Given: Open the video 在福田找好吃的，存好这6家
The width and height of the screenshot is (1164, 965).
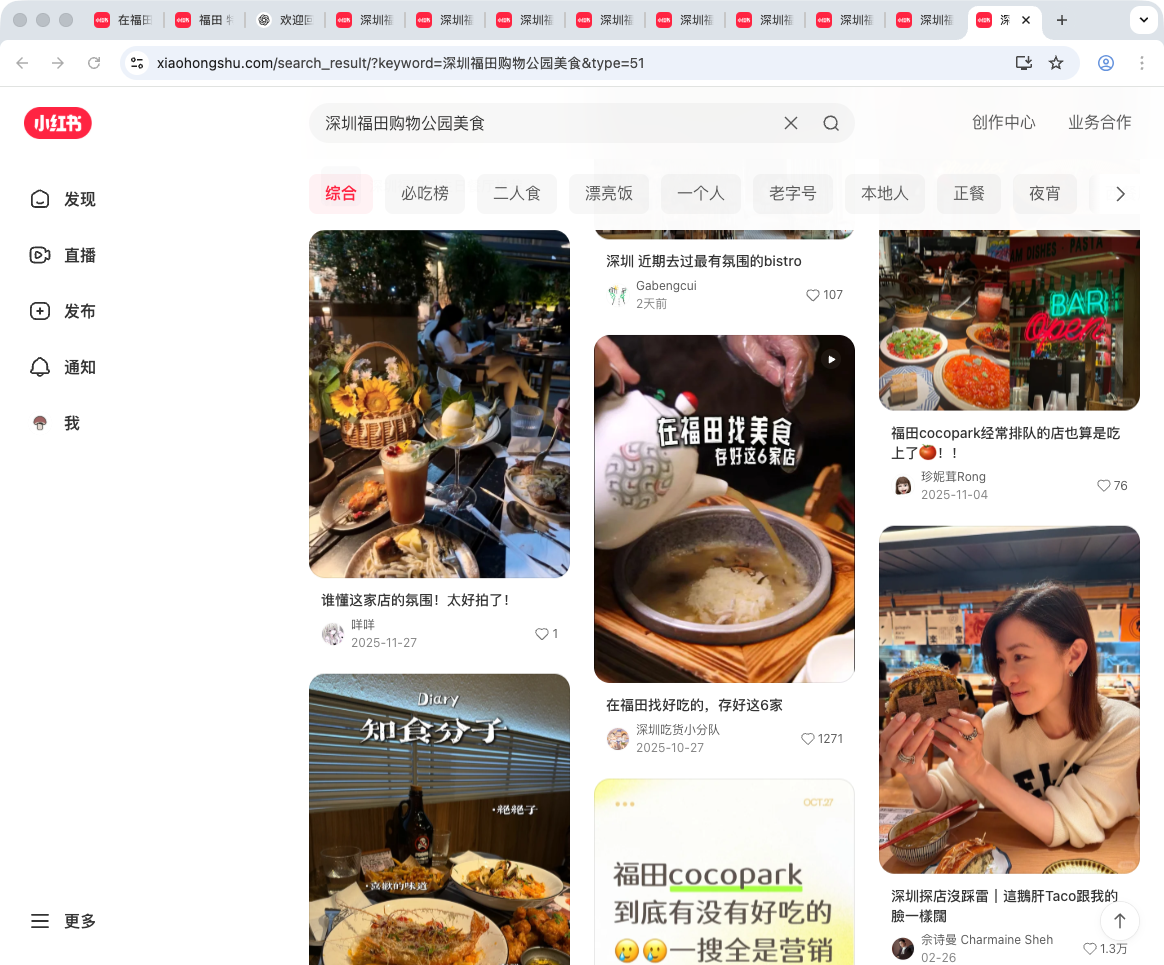Looking at the screenshot, I should click(x=724, y=508).
